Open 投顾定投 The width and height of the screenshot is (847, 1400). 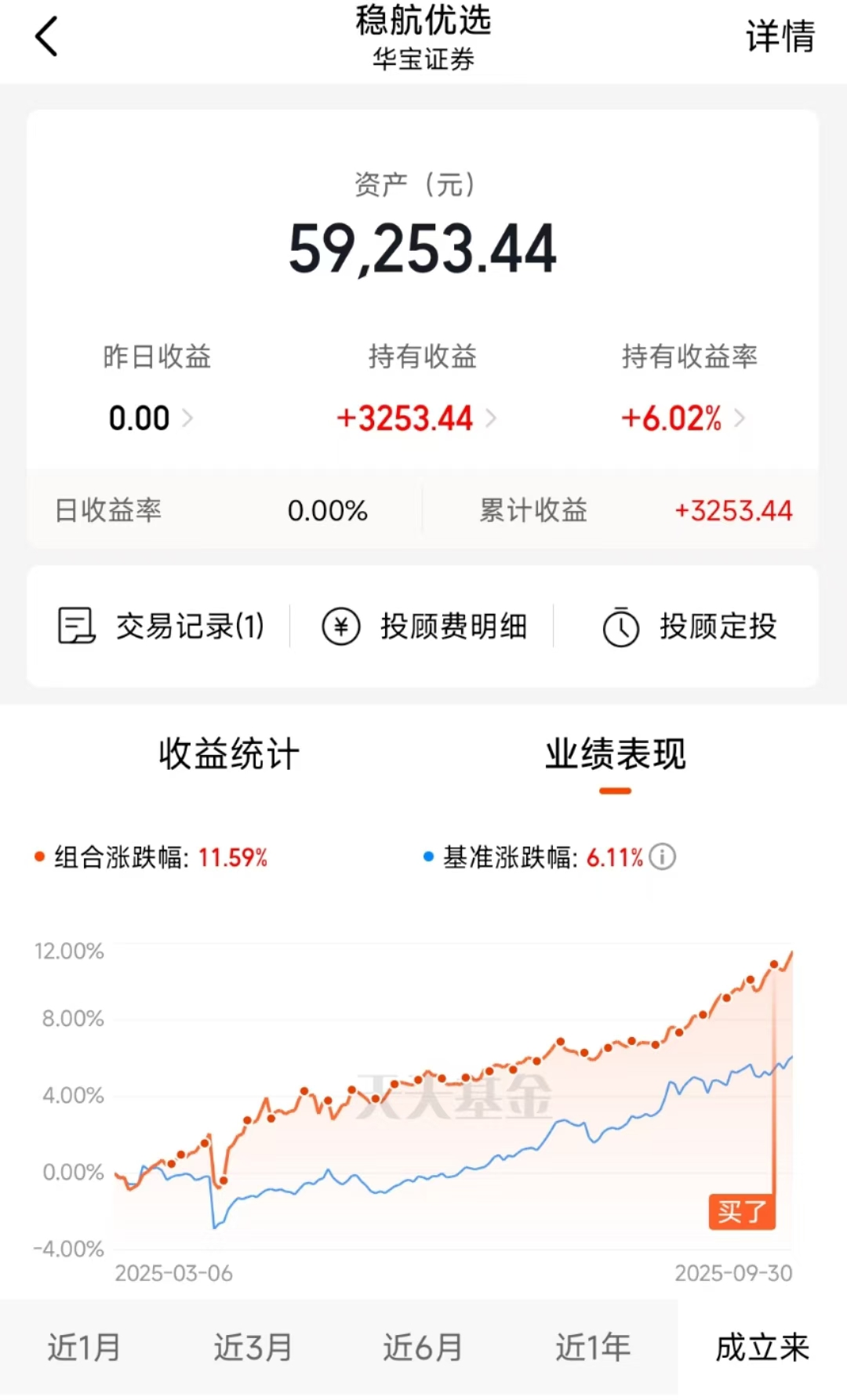689,626
